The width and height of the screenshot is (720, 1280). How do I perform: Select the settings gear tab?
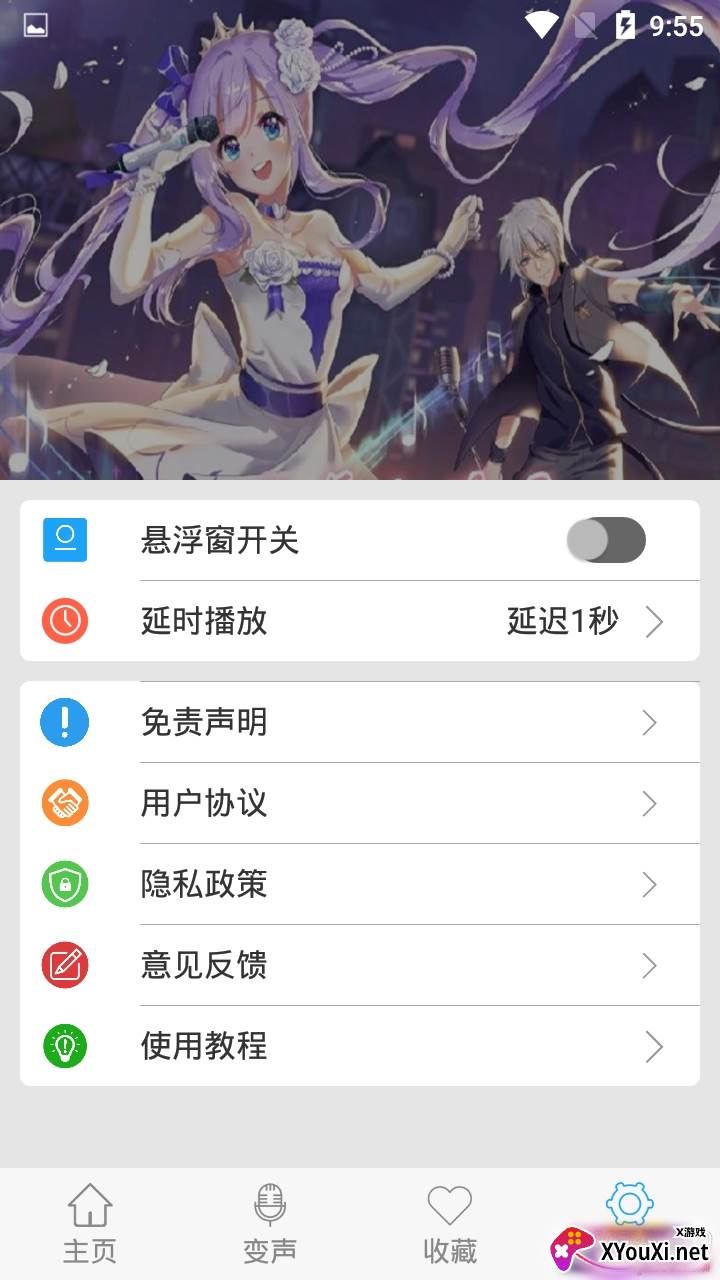point(630,1205)
